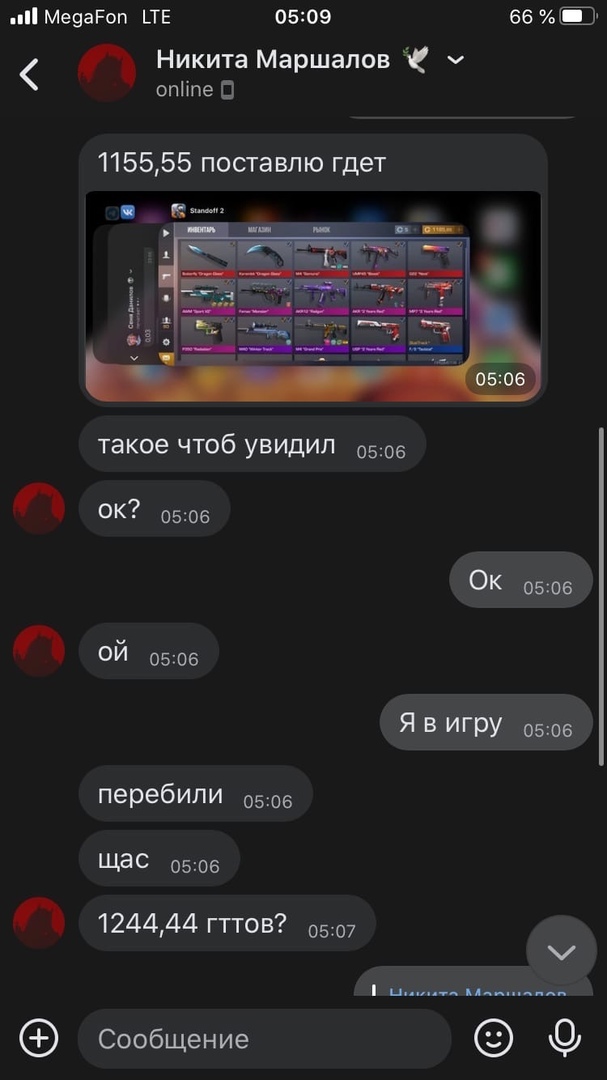607x1080 pixels.
Task: Open the emoji and sticker picker
Action: pos(493,1038)
